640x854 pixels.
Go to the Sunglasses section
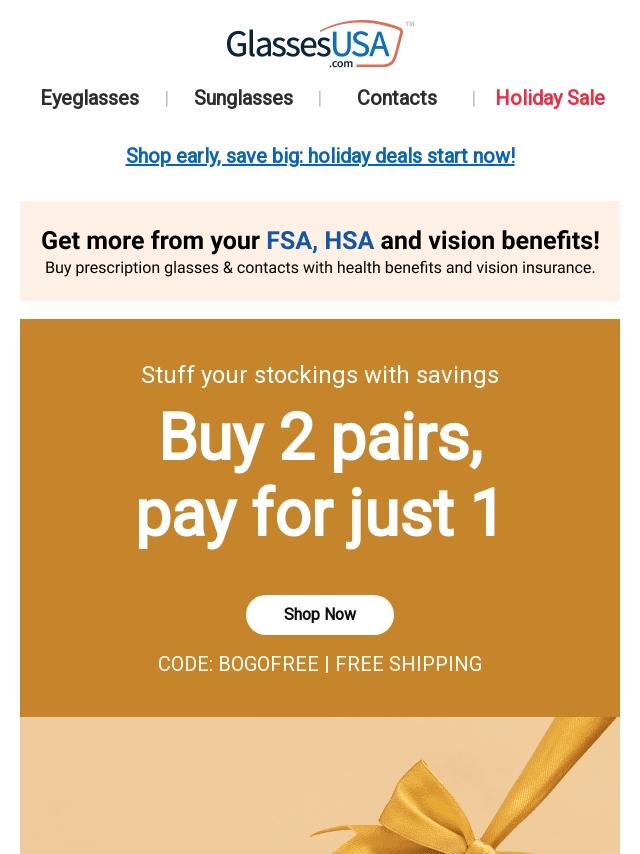click(x=243, y=98)
